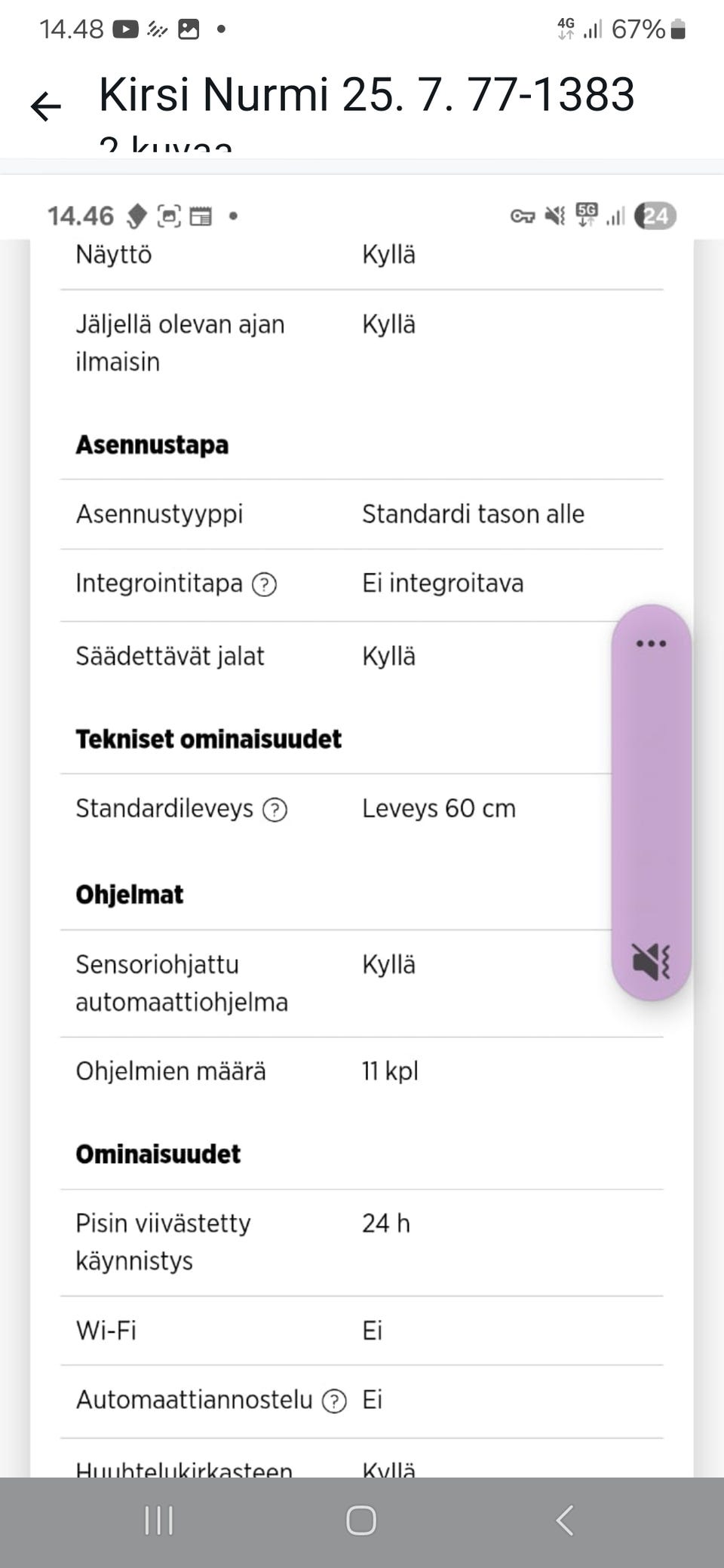The image size is (724, 1568).
Task: Open the gallery notification icon
Action: [188, 30]
